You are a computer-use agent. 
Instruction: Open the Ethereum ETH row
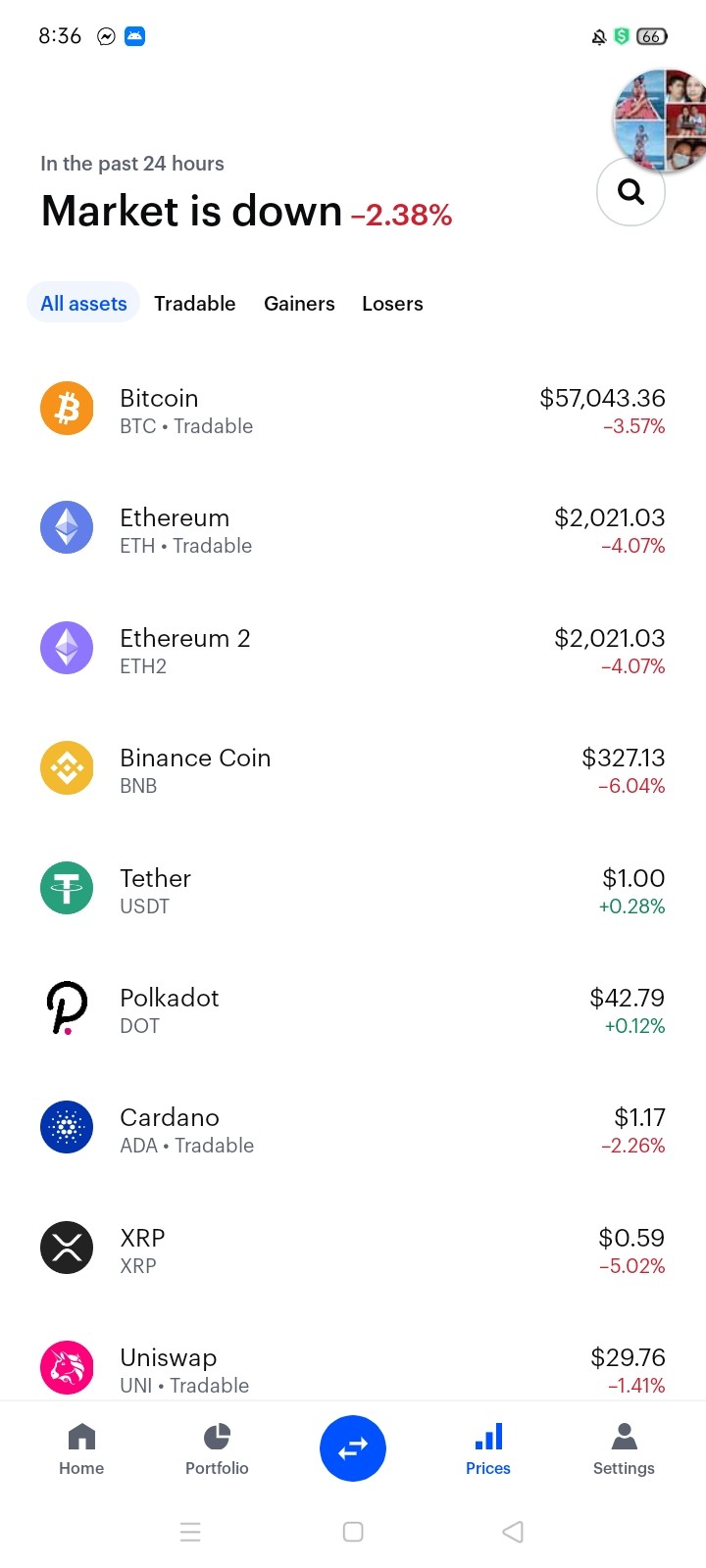[x=353, y=530]
